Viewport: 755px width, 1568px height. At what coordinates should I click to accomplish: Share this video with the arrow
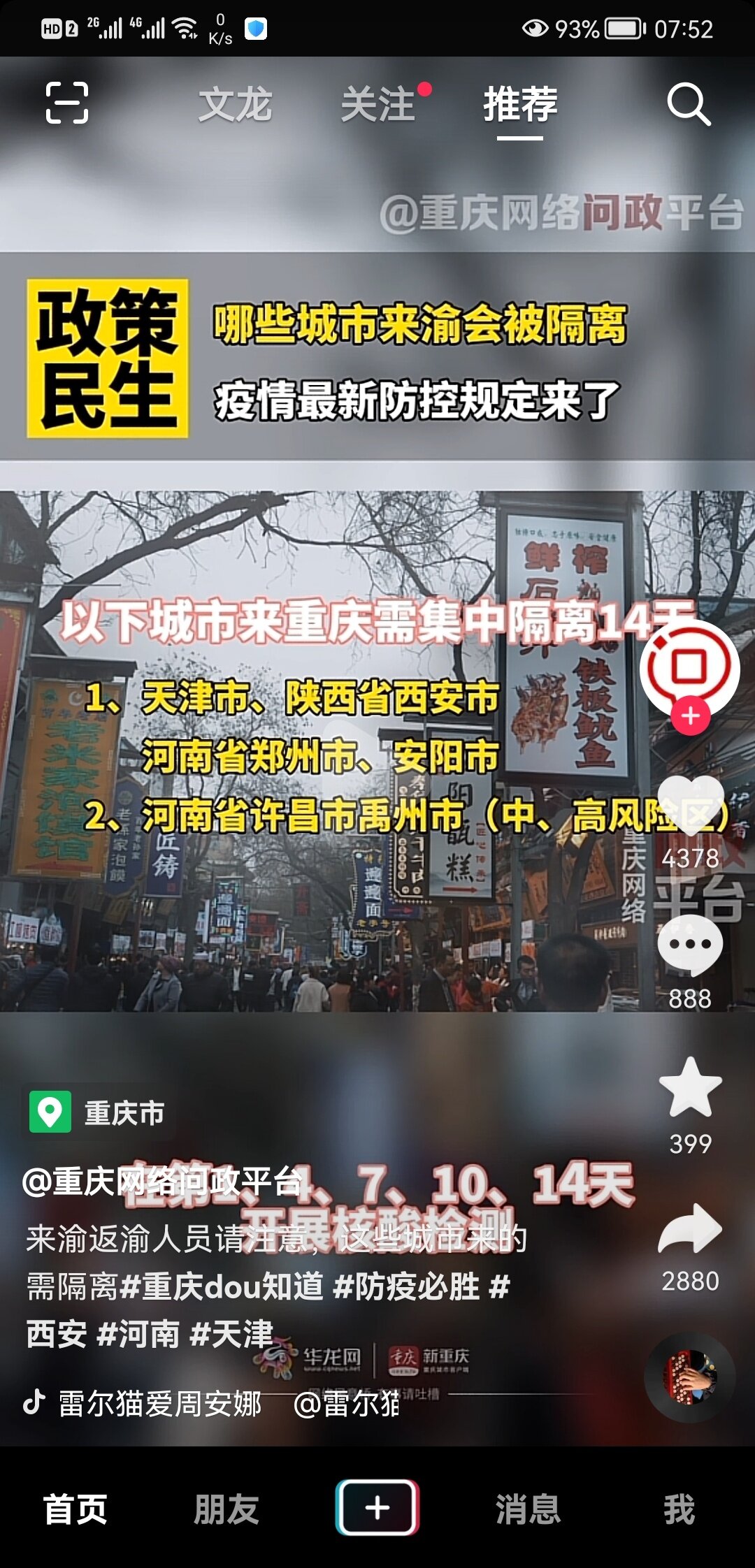click(x=690, y=1229)
